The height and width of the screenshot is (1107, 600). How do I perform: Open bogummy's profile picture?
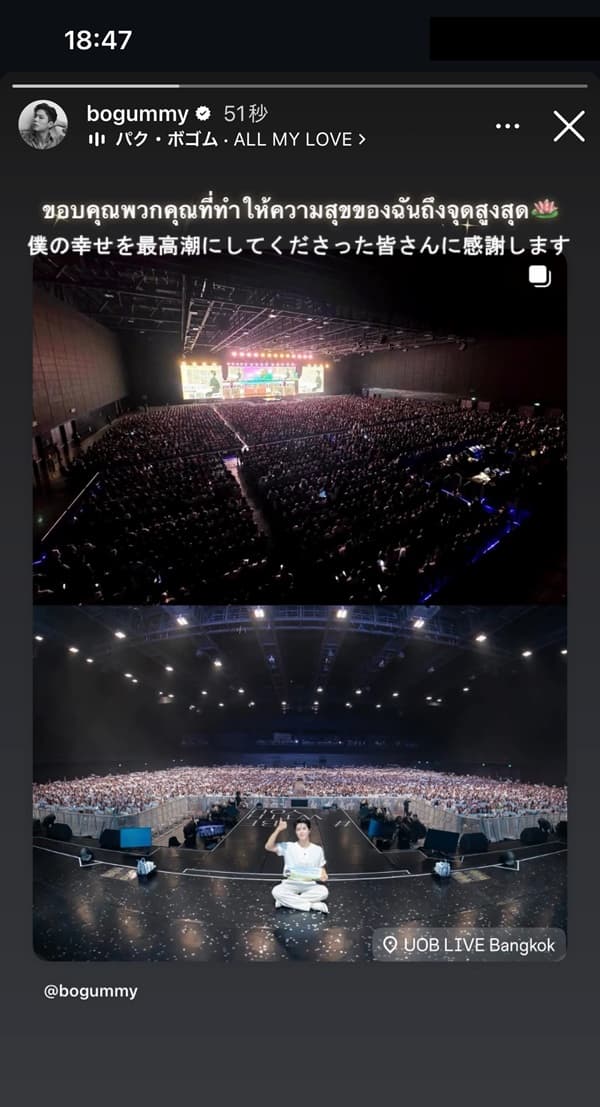[43, 126]
